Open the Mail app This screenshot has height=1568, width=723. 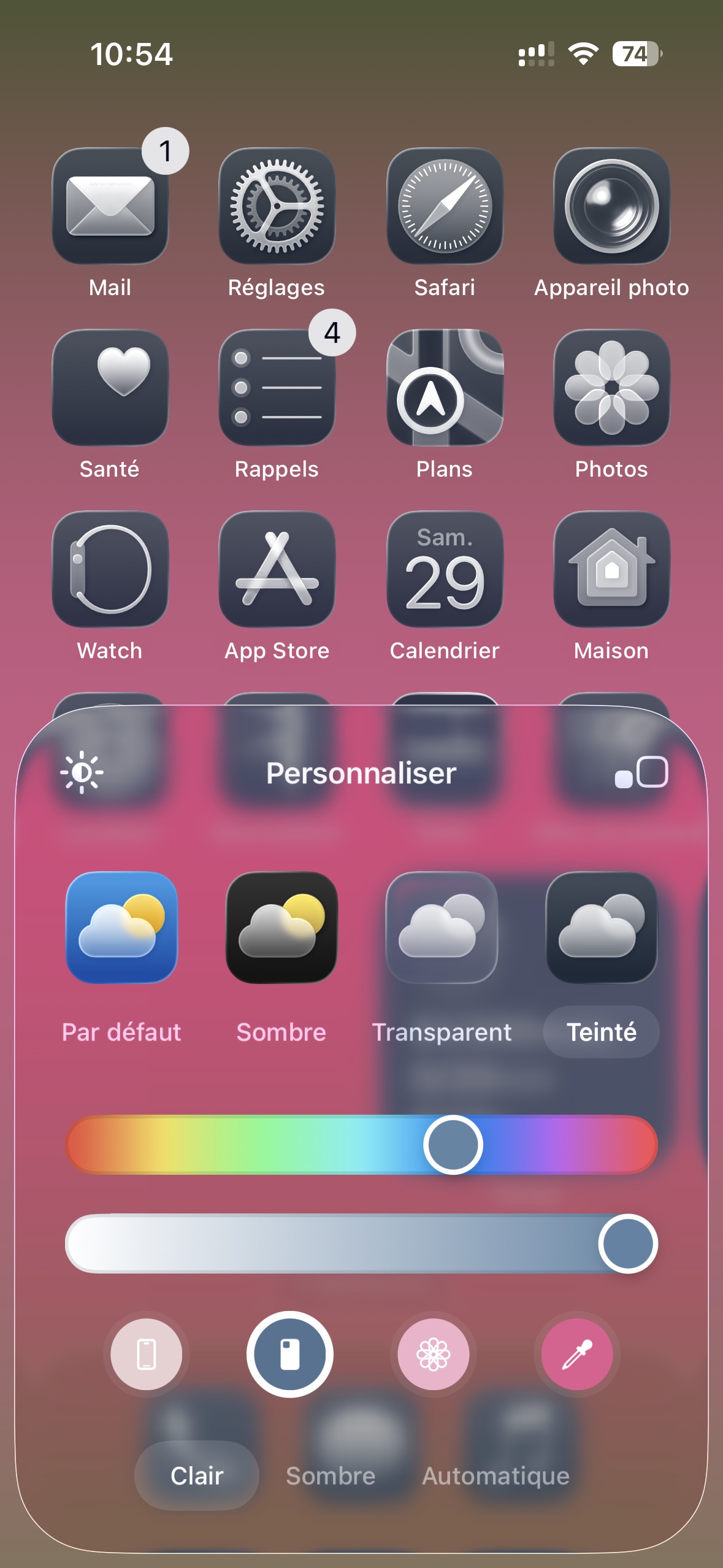coord(110,206)
